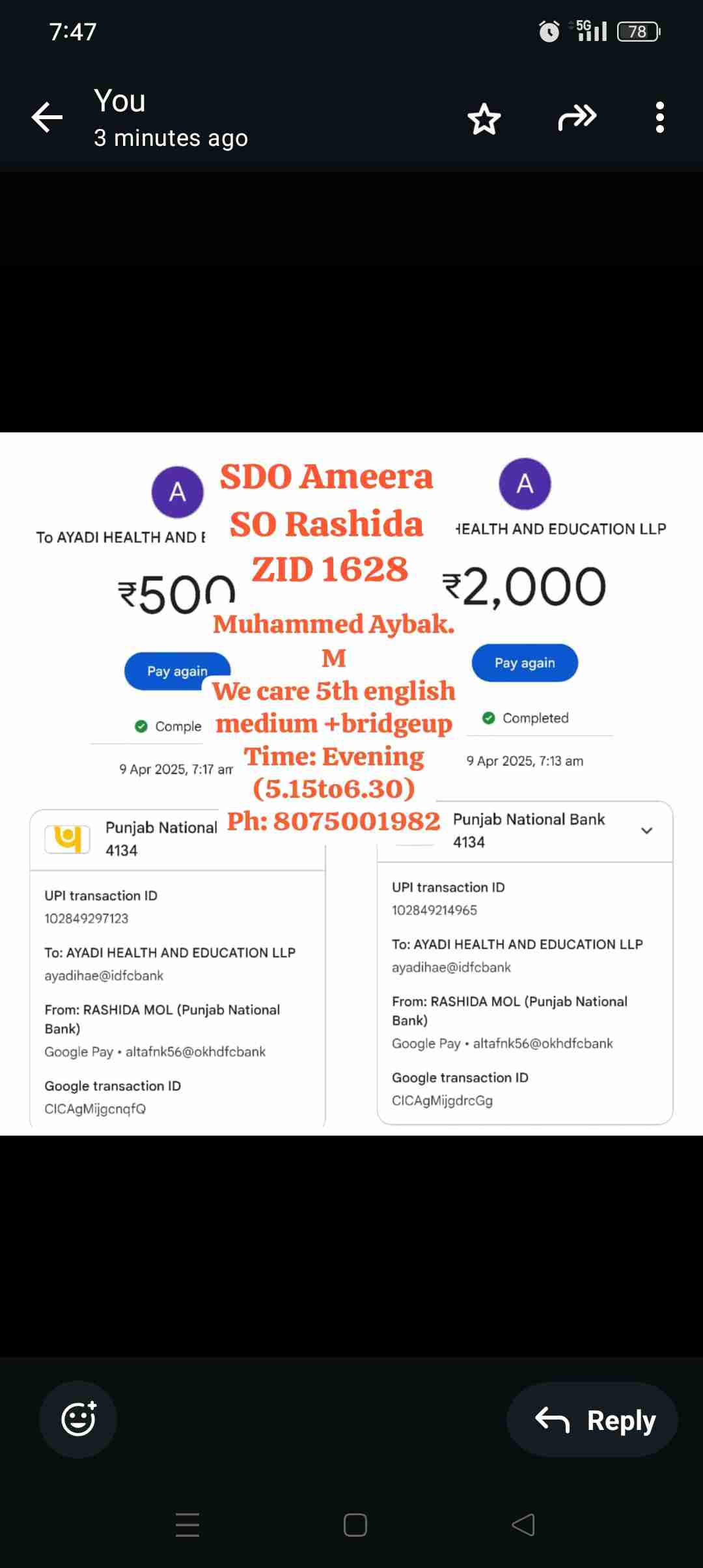Reply to this message
Screen dimensions: 703x1568
[x=592, y=1420]
